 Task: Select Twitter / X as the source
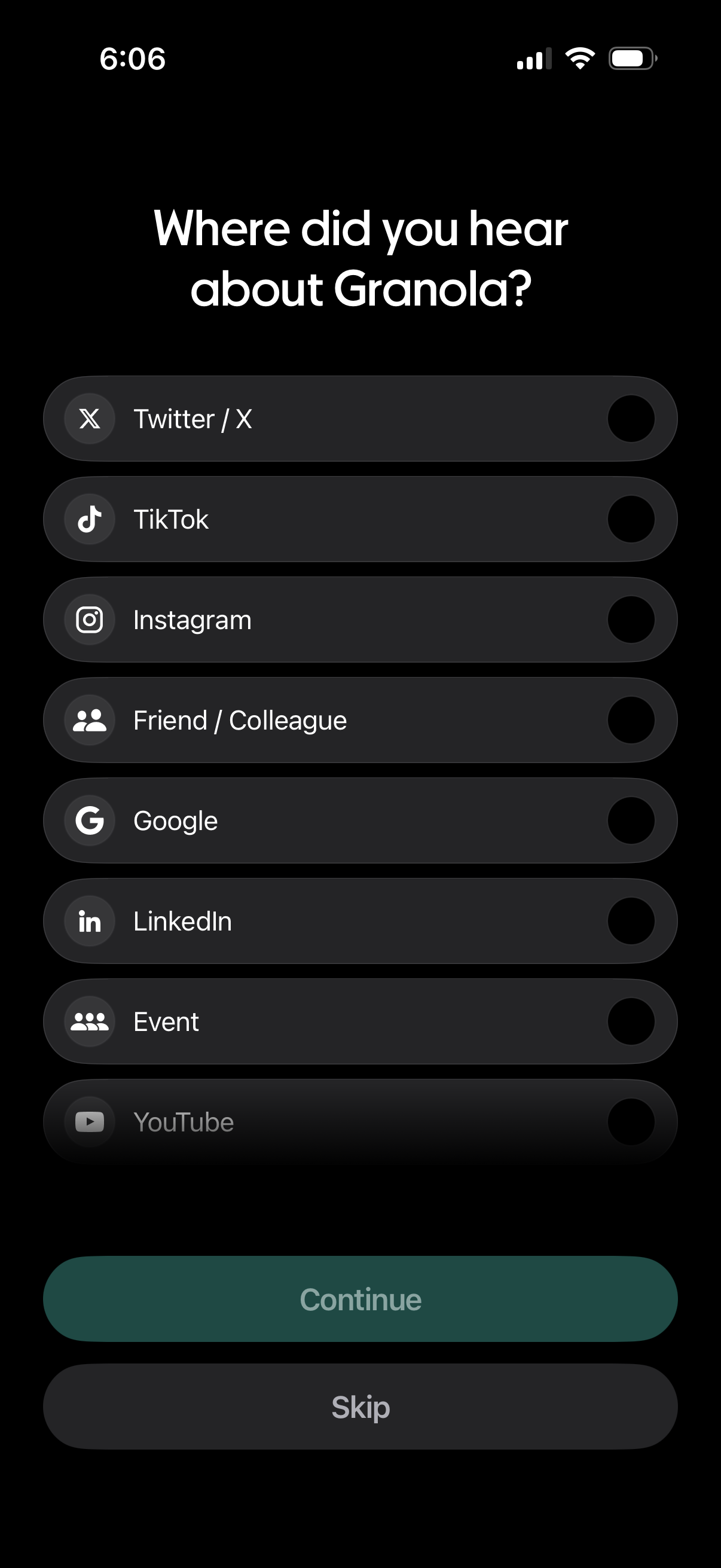pyautogui.click(x=360, y=419)
